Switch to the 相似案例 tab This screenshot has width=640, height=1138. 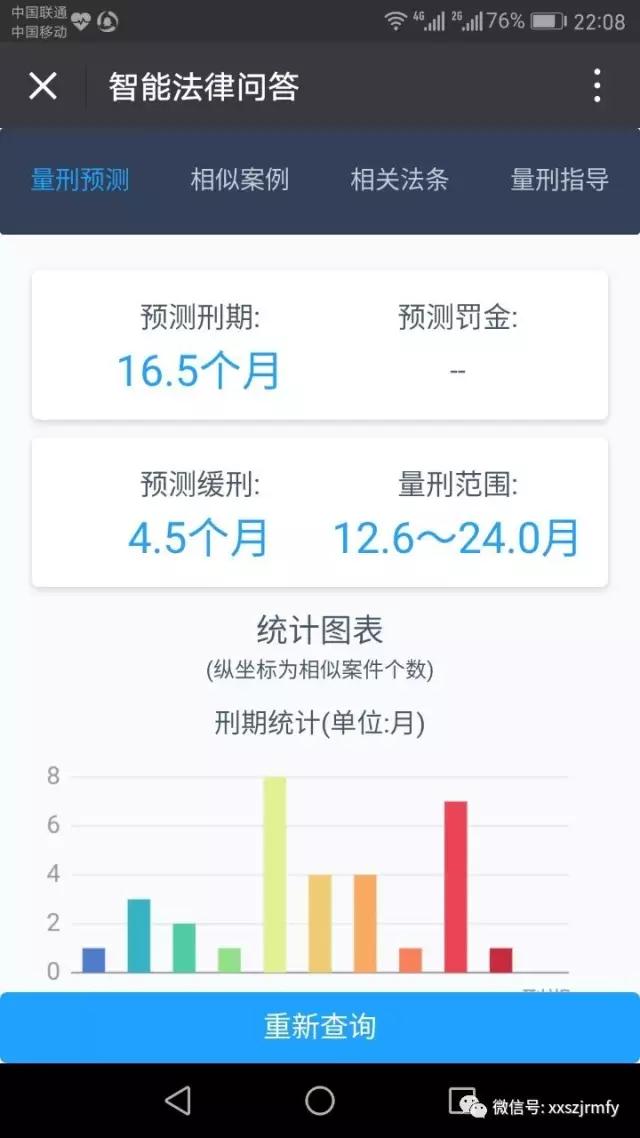pos(239,179)
